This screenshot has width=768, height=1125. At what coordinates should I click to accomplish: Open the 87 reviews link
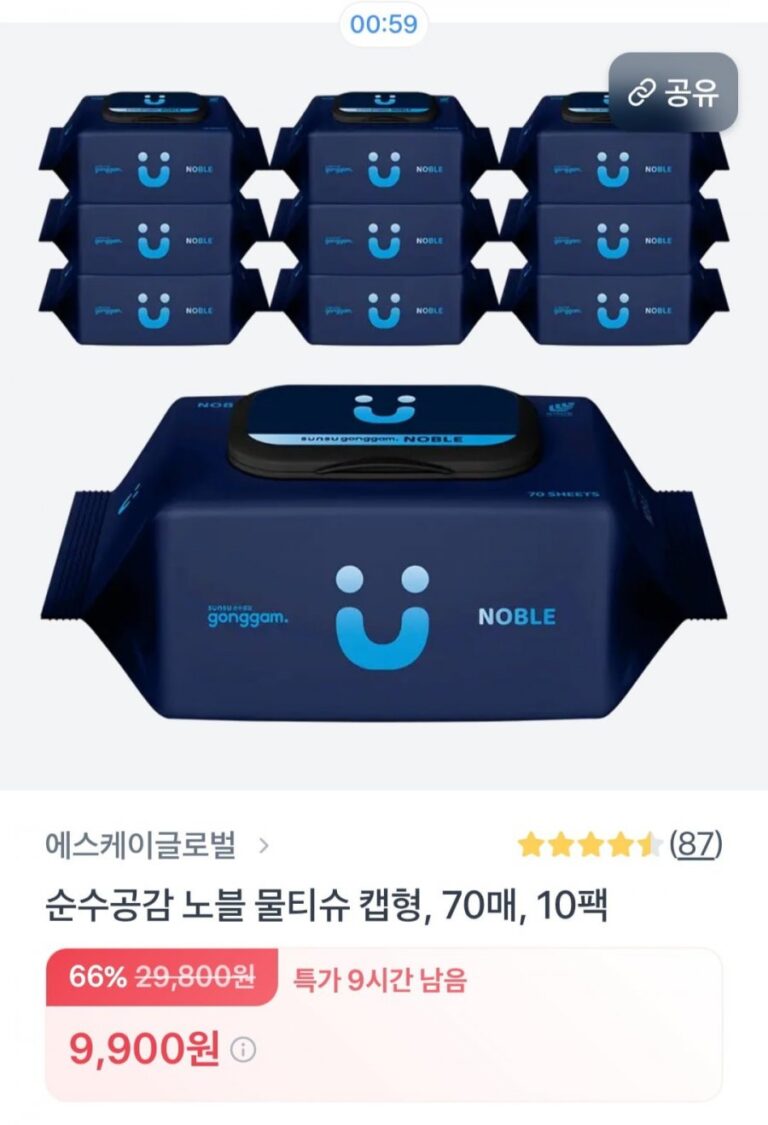(695, 845)
